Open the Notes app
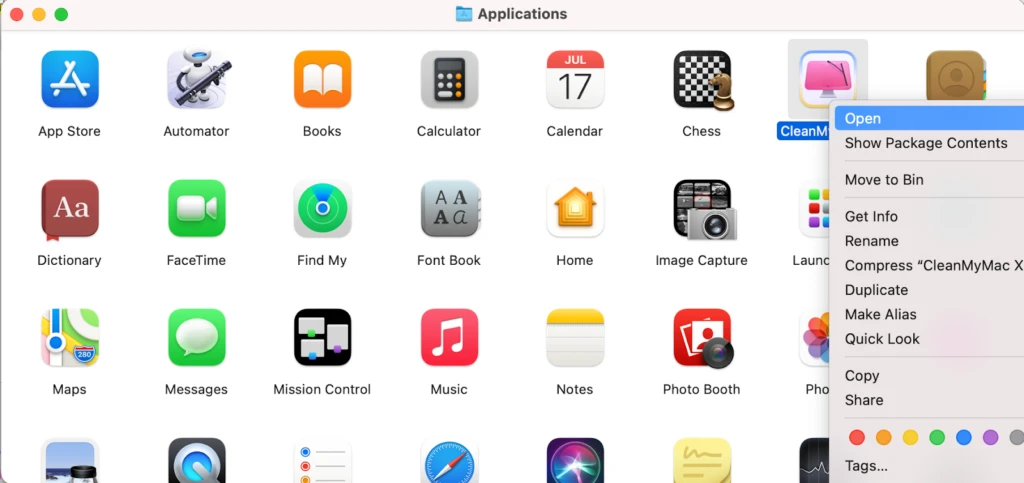Screen dimensions: 1024x483 click(575, 338)
